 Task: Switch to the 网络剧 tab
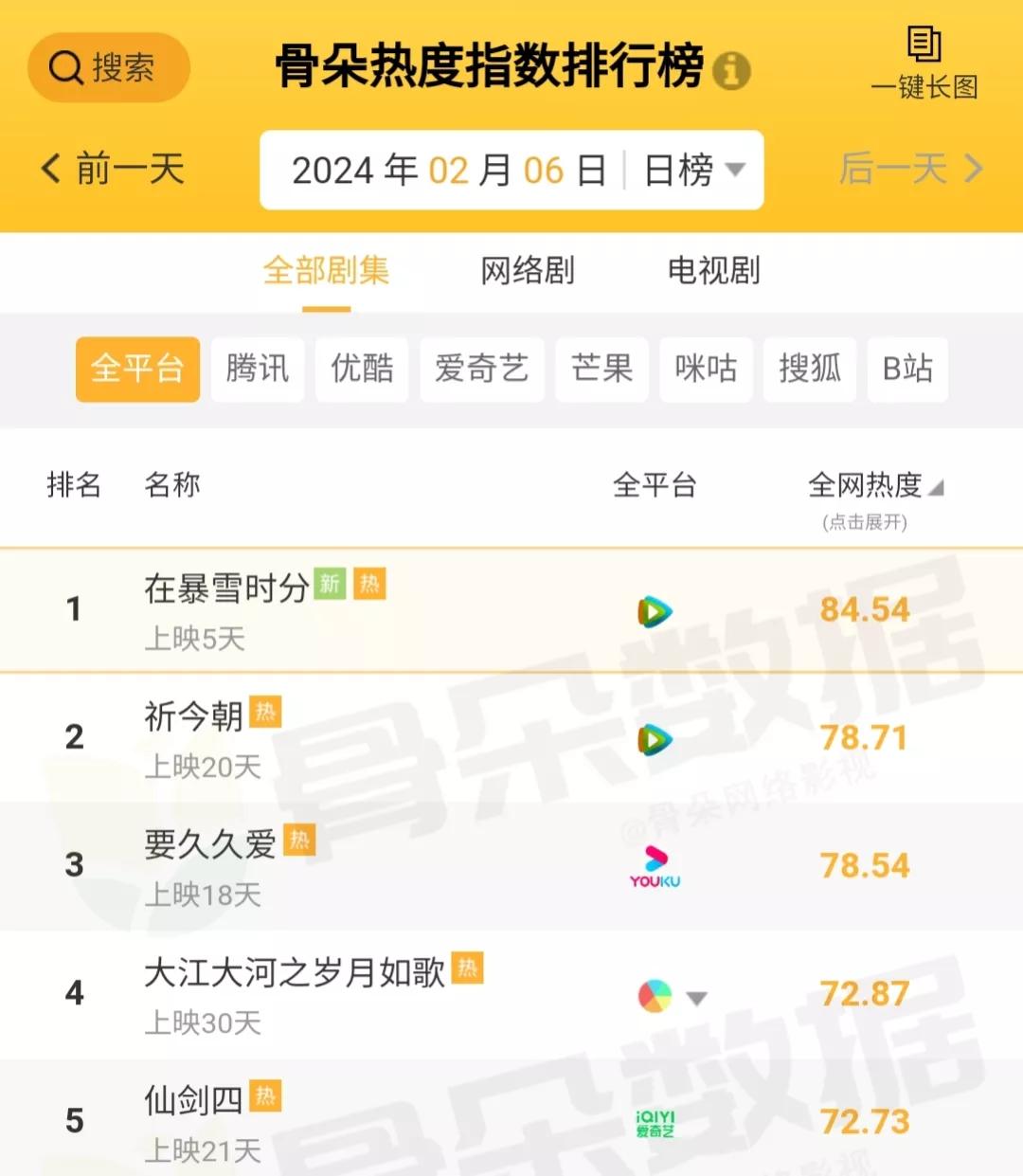pyautogui.click(x=528, y=272)
